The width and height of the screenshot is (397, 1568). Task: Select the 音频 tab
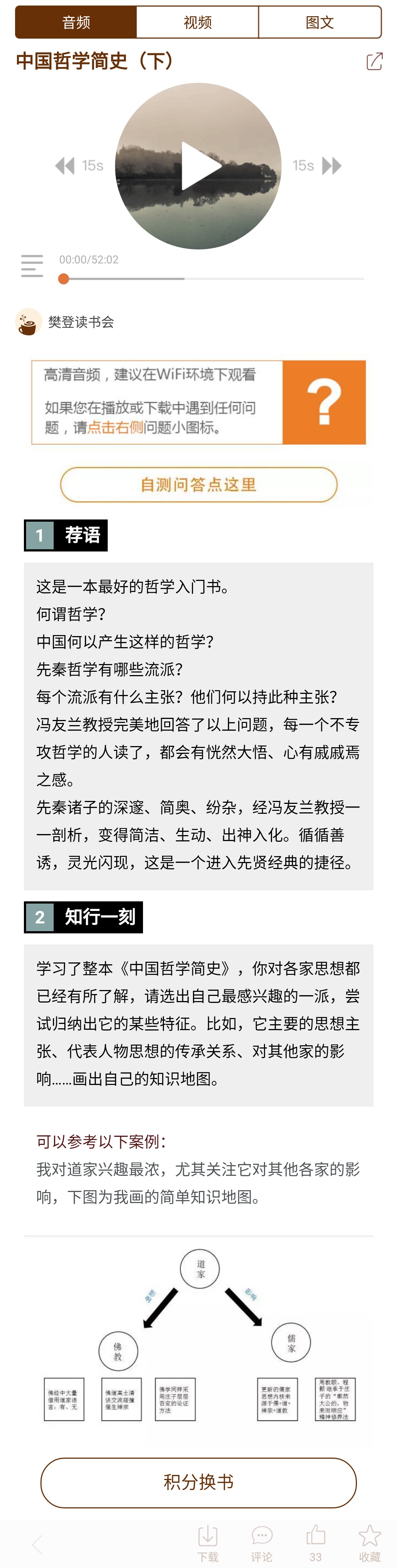coord(76,22)
